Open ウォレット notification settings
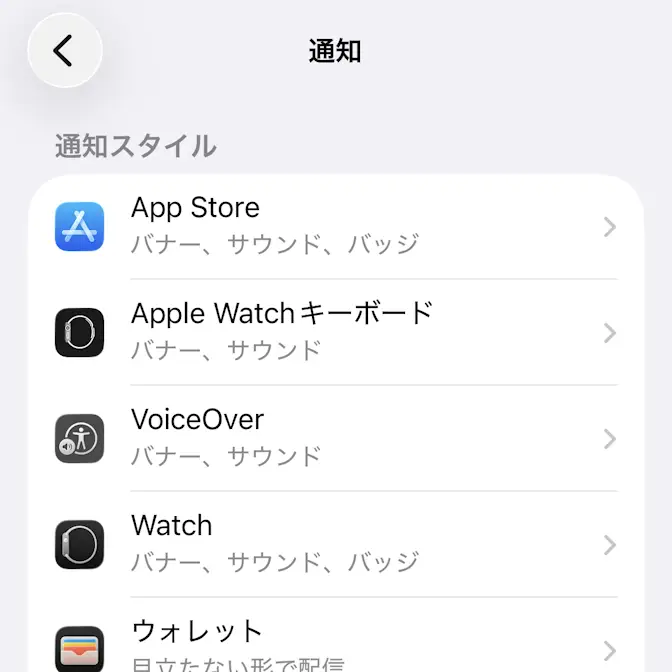 point(335,642)
